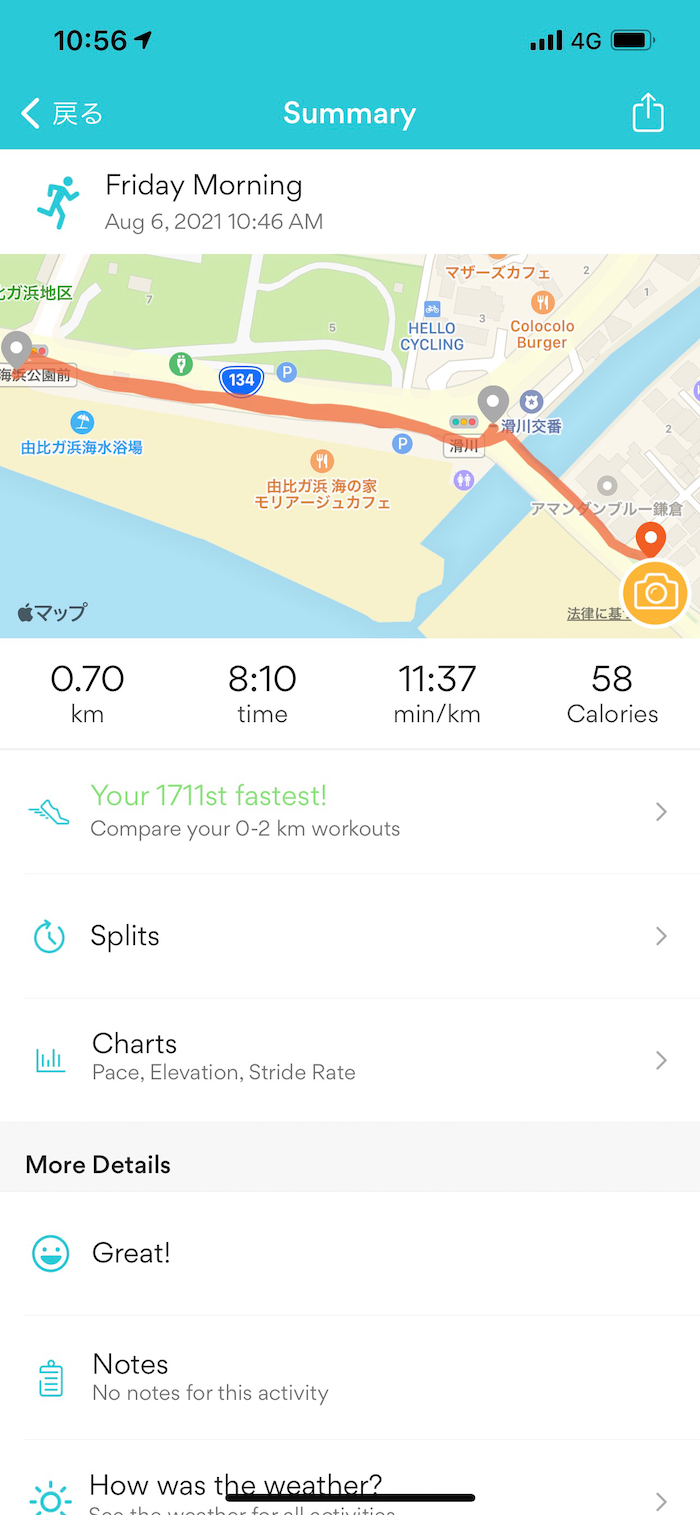The image size is (700, 1515).
Task: View Pace, Elevation, Stride Rate charts
Action: point(348,1059)
